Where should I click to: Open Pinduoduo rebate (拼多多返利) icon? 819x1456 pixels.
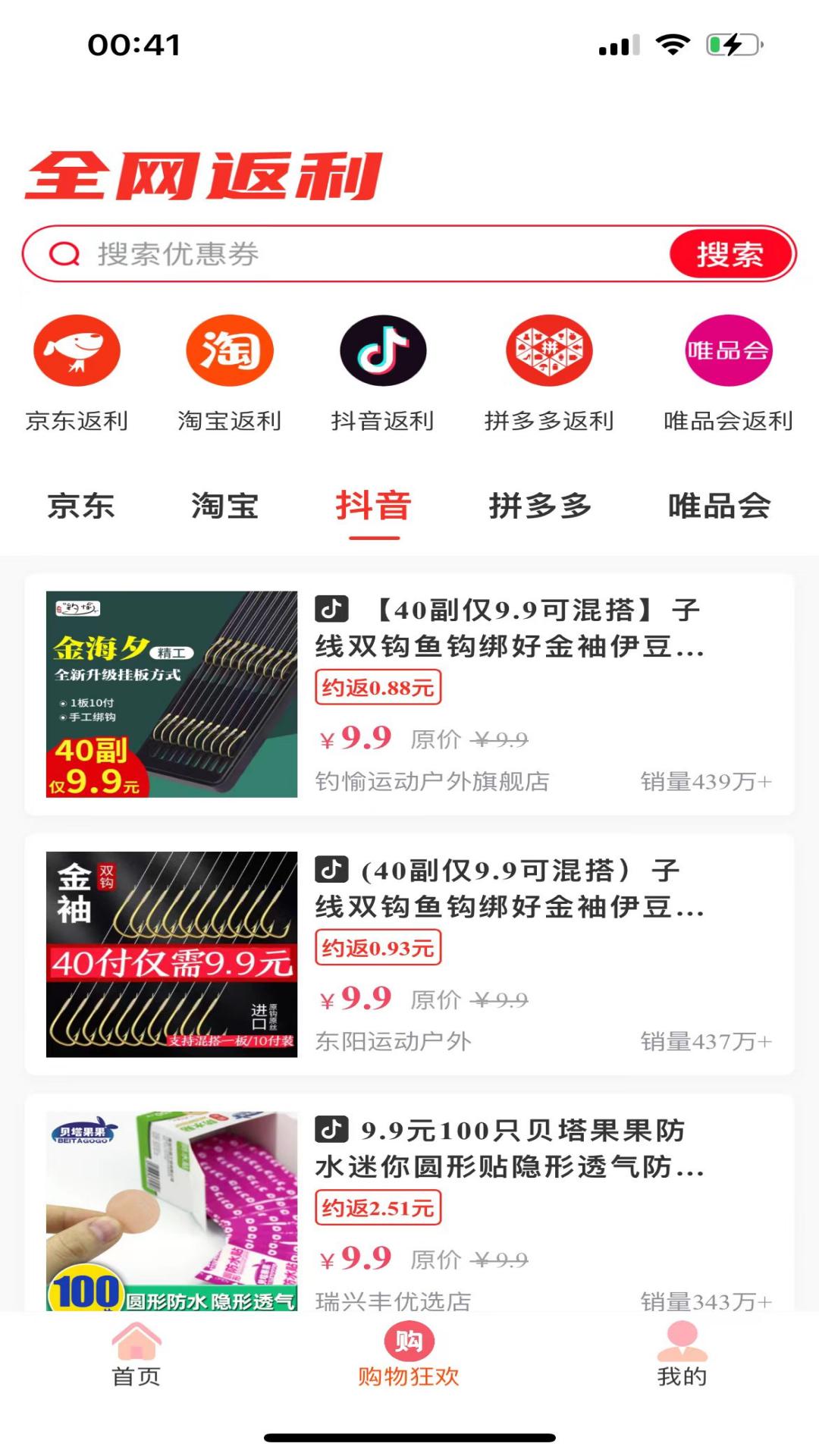click(550, 351)
